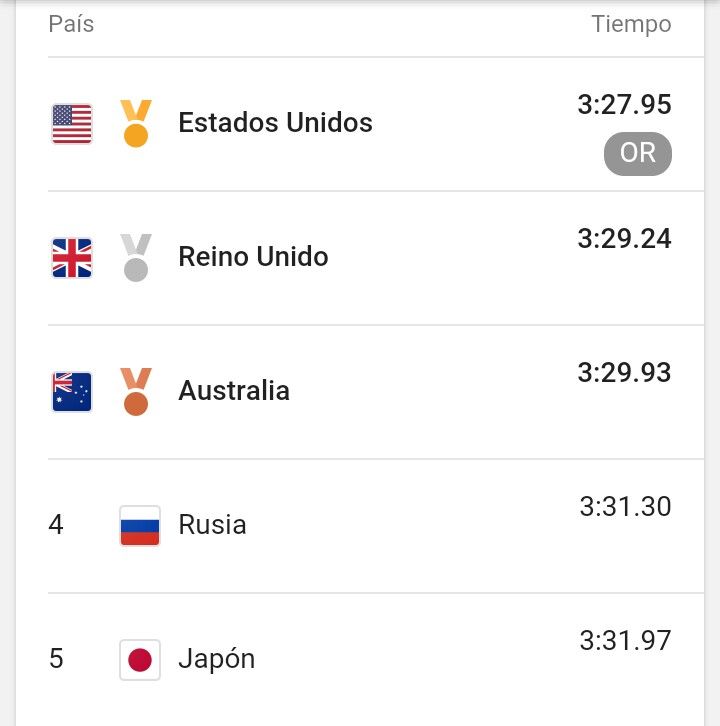Click the OR record badge
720x726 pixels.
[x=639, y=153]
